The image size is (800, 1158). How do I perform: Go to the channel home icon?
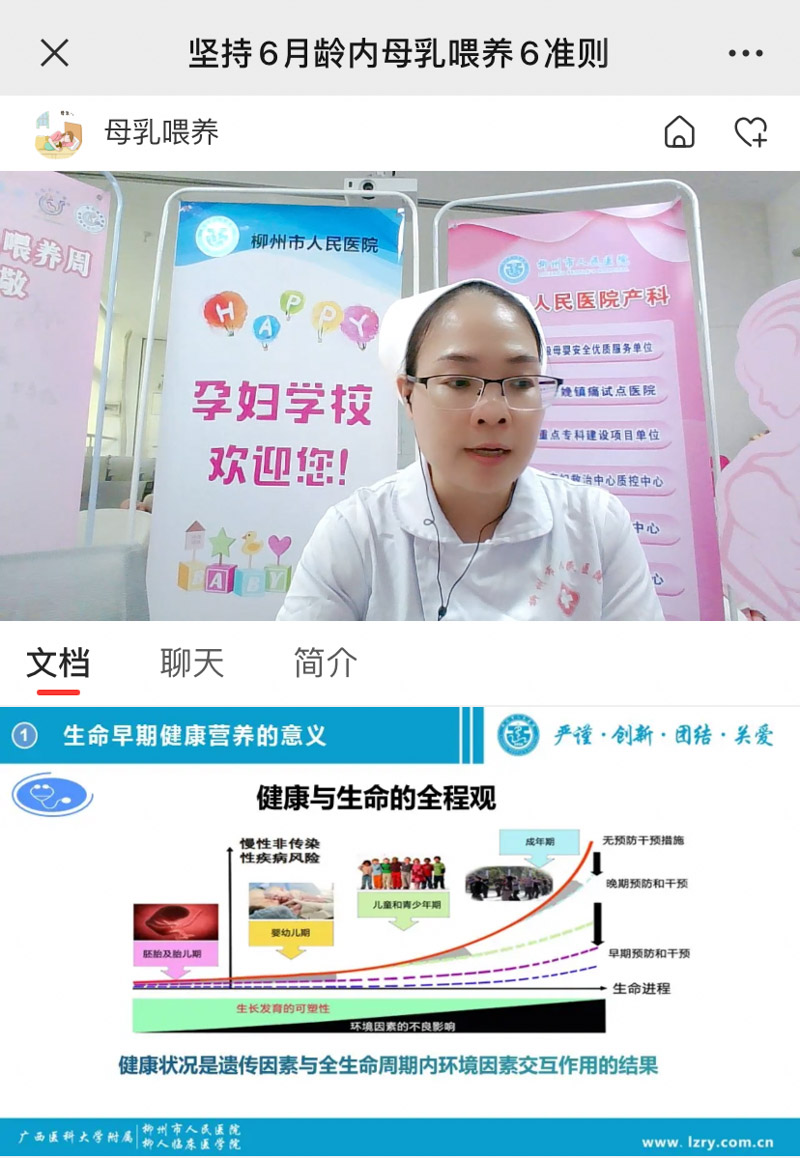(x=679, y=132)
